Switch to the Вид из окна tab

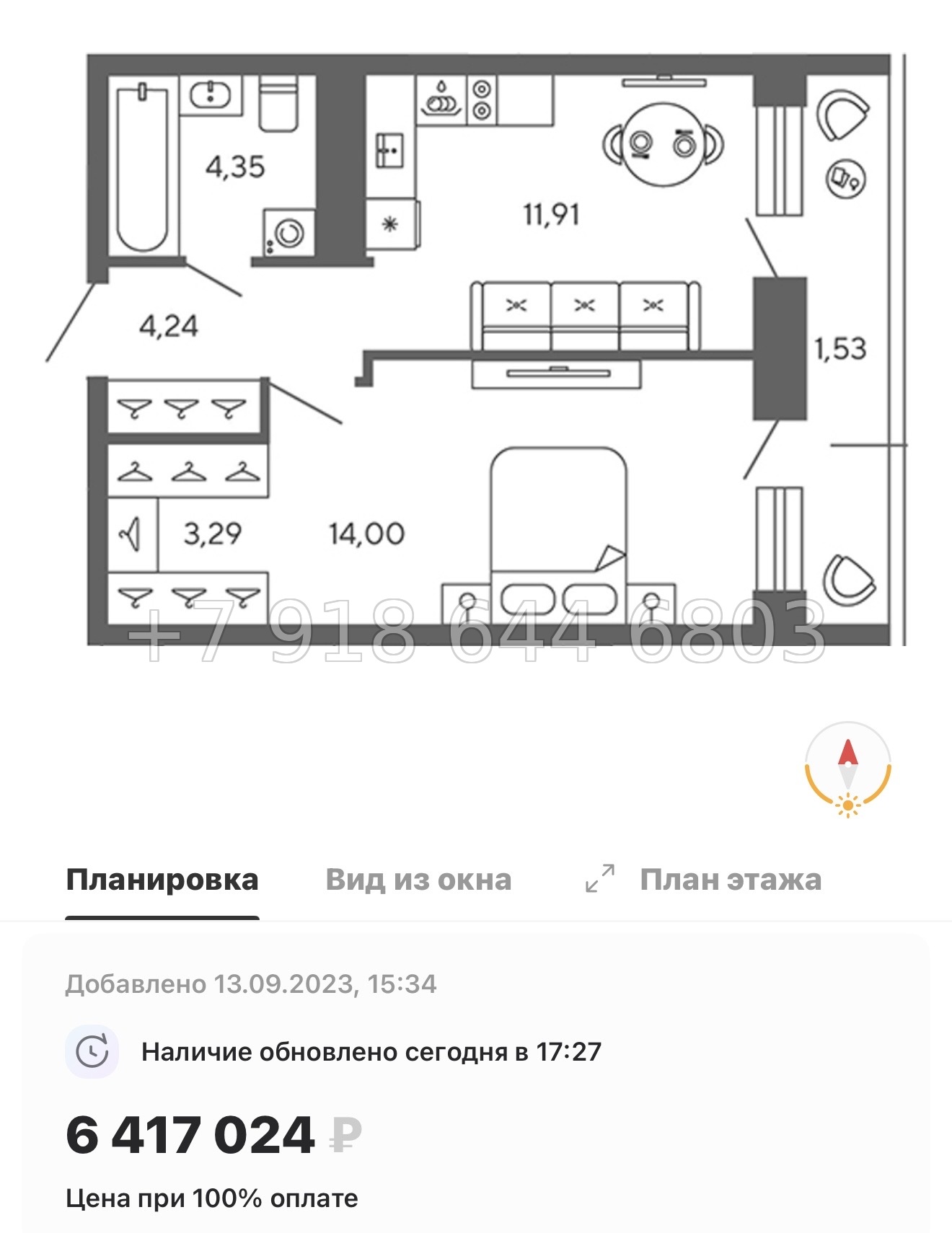pos(418,880)
